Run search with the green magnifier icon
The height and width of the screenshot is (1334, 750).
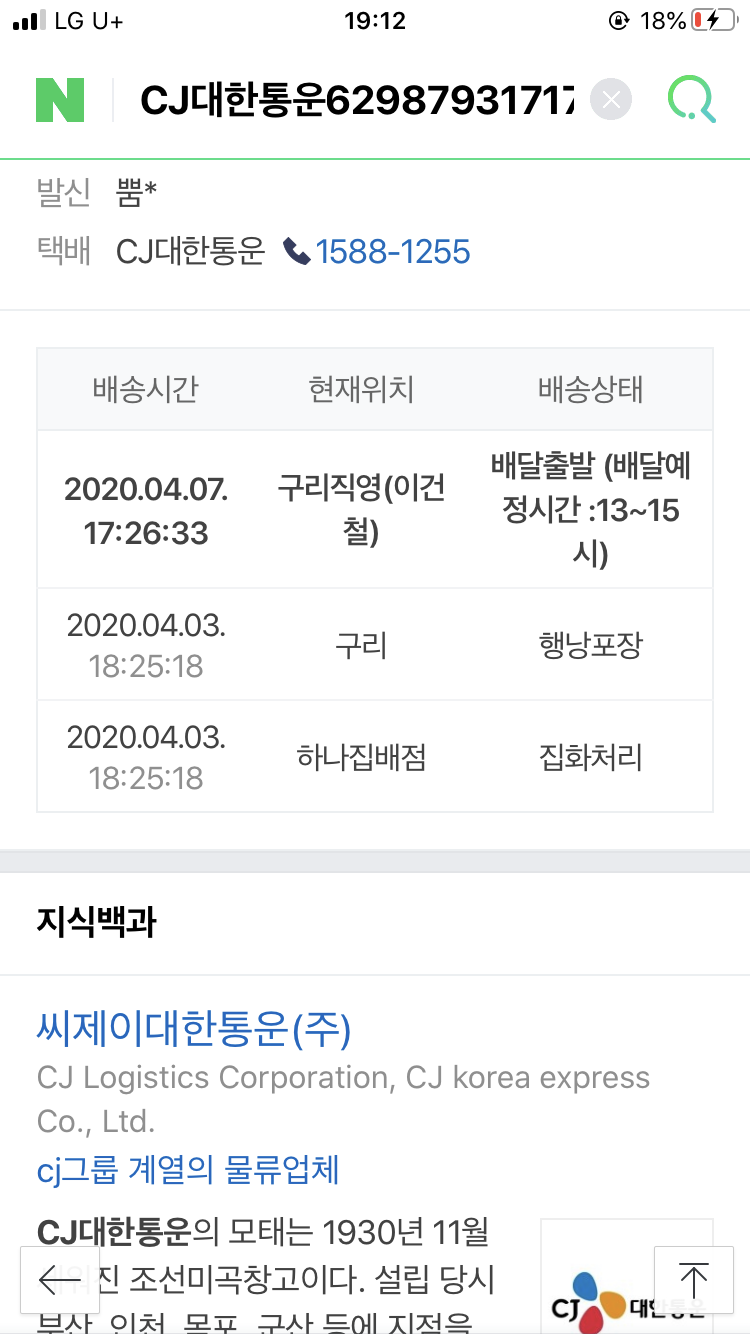(x=692, y=100)
